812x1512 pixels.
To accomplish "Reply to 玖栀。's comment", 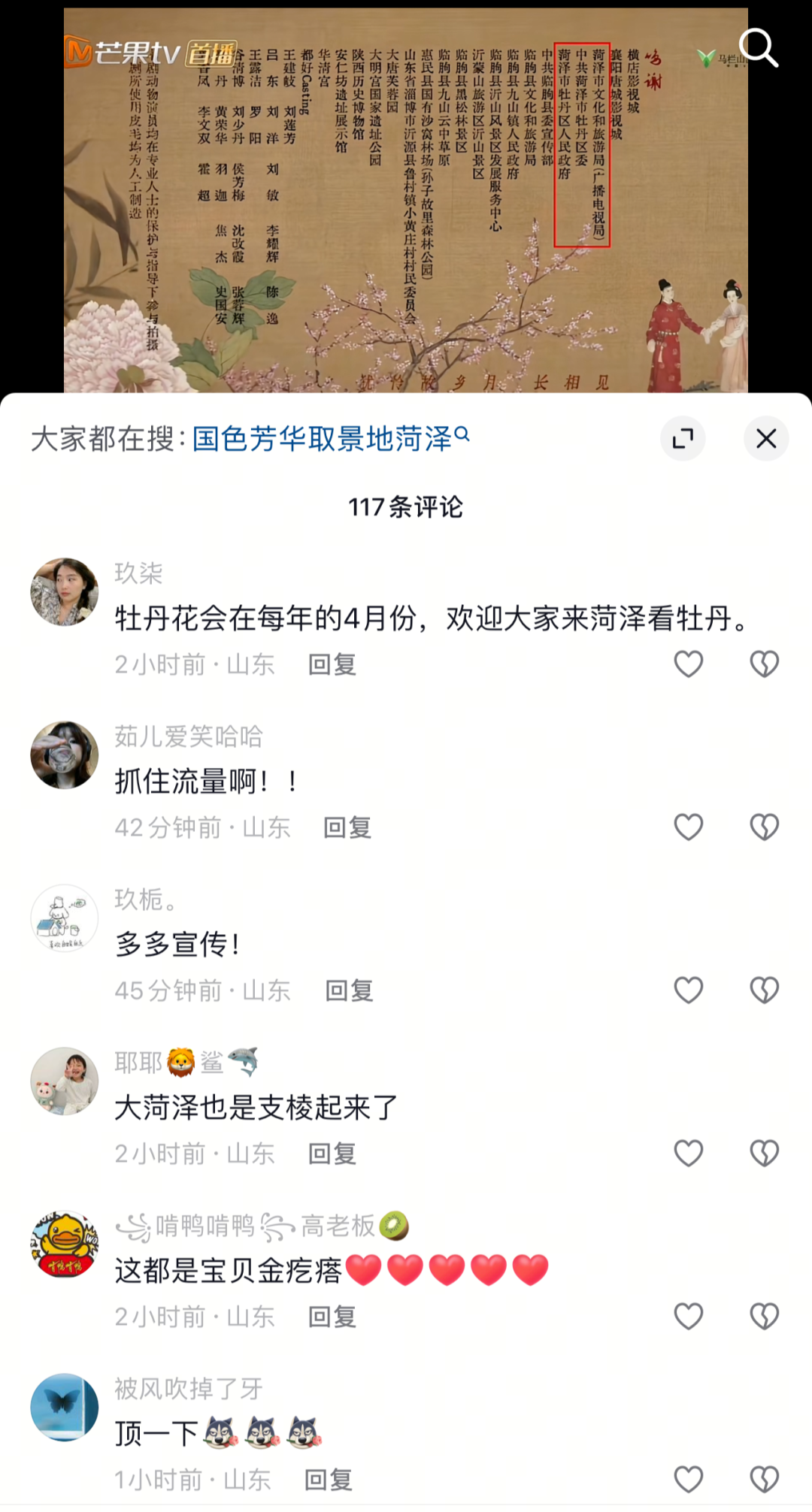I will click(x=348, y=990).
